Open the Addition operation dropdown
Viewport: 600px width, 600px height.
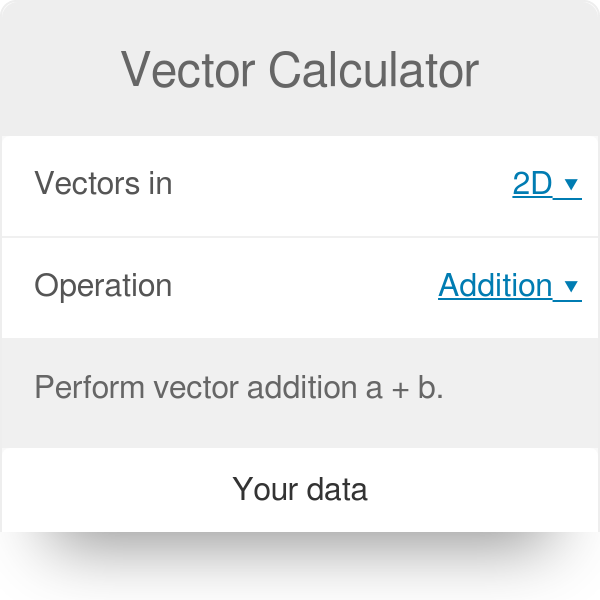508,286
